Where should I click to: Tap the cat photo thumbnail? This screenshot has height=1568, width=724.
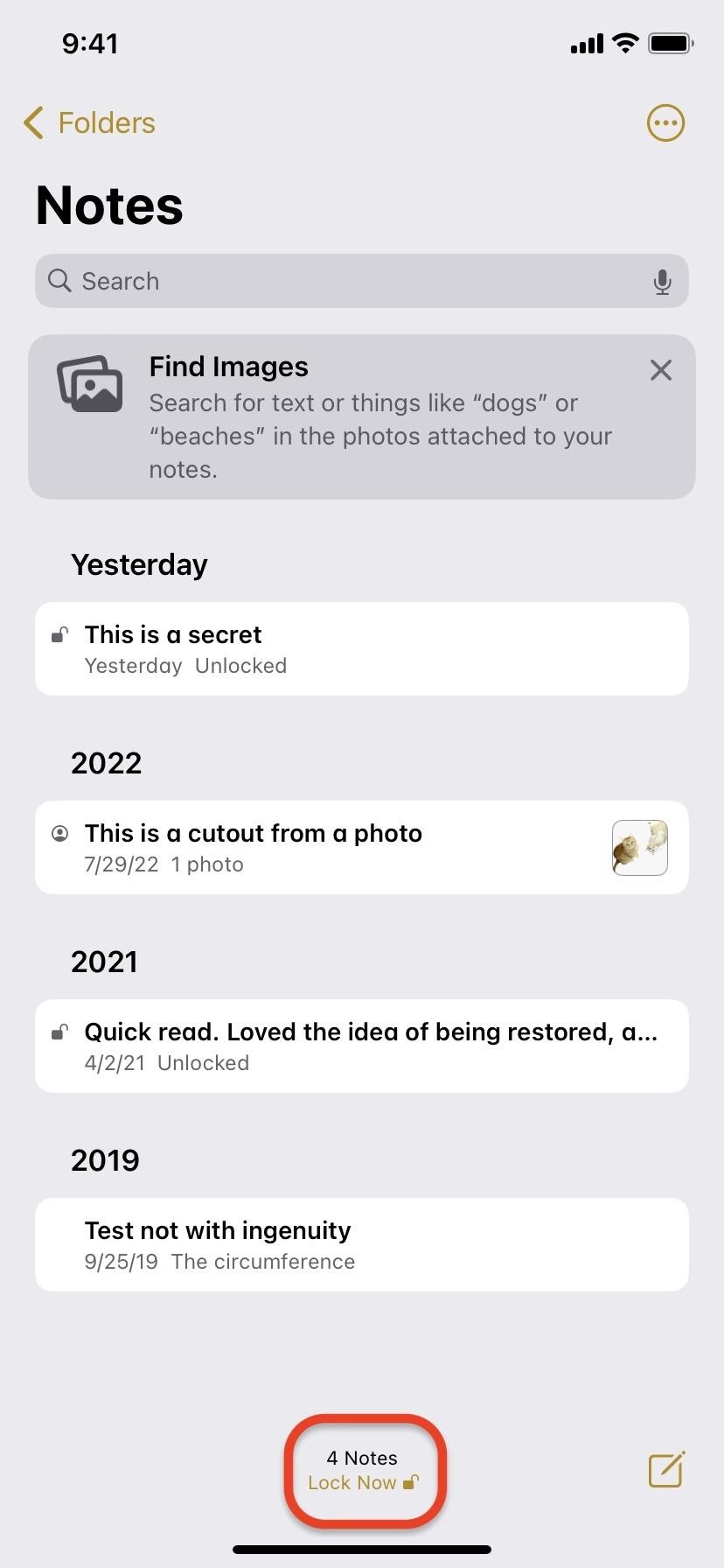tap(639, 847)
